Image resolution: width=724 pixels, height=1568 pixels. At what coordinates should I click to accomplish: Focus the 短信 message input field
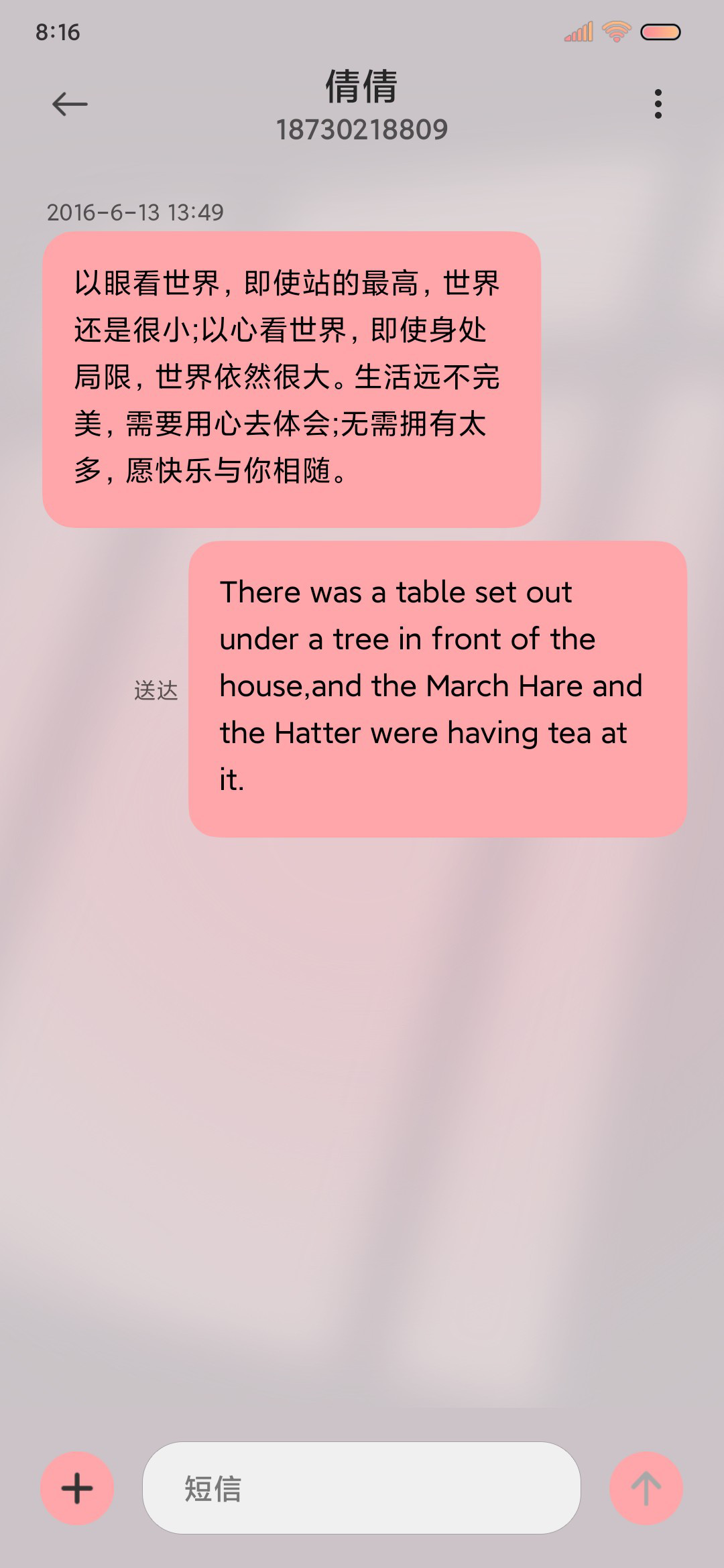click(x=361, y=1488)
